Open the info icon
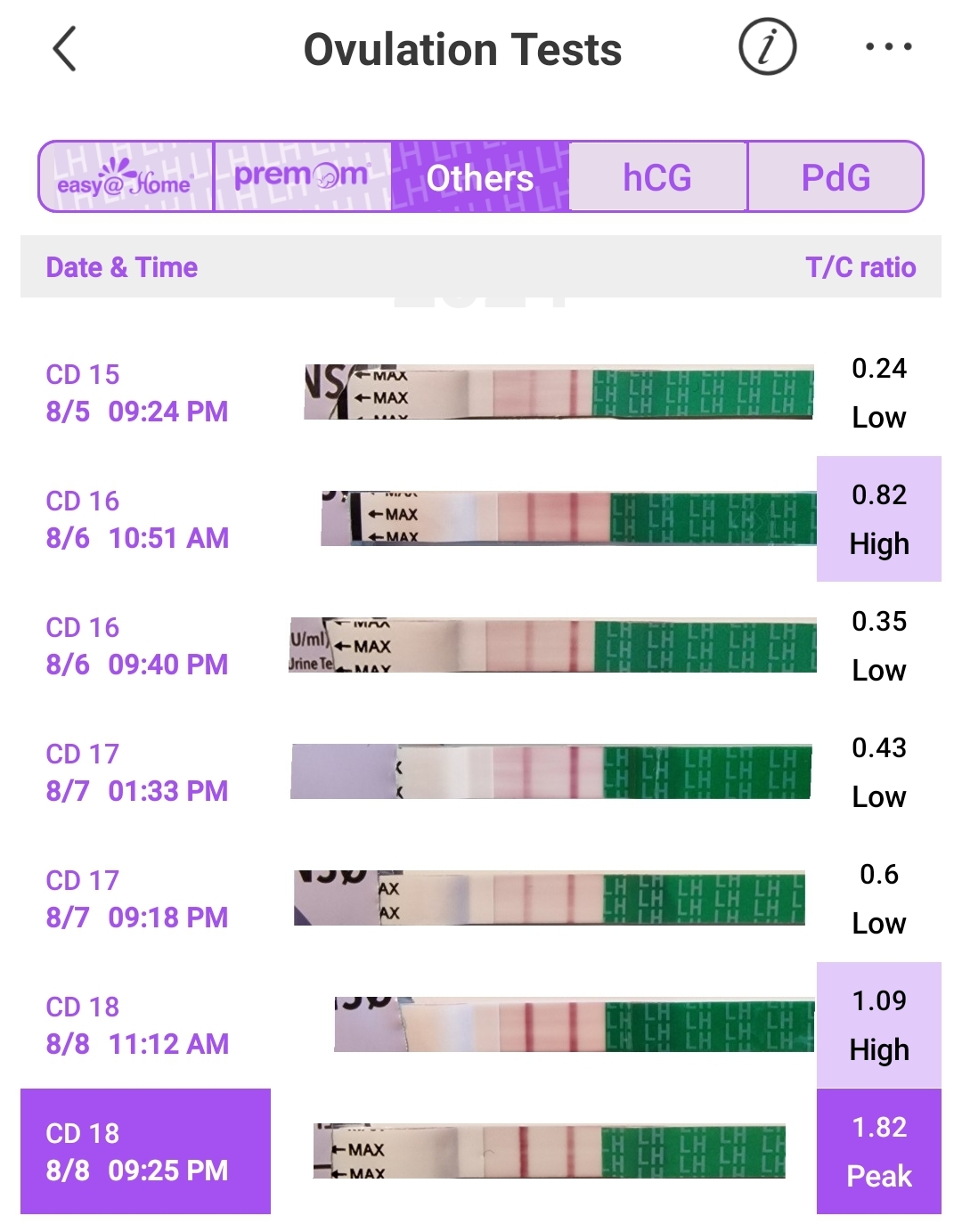The width and height of the screenshot is (962, 1232). click(767, 47)
